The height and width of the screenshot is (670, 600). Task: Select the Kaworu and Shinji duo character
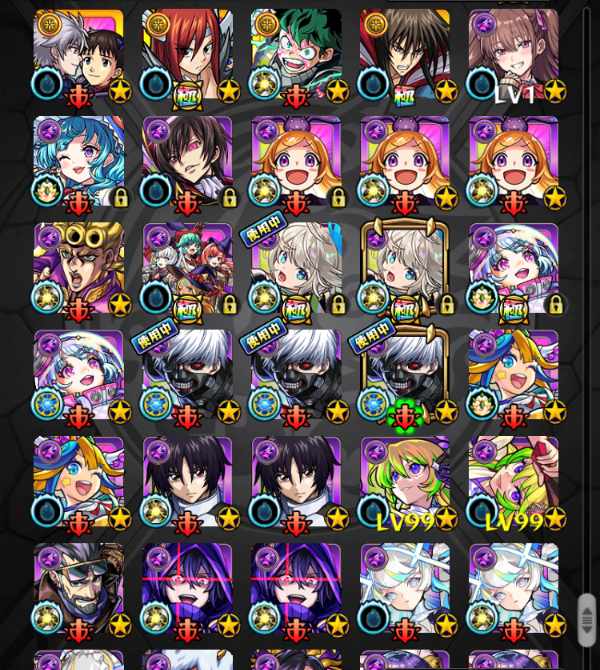[x=78, y=55]
